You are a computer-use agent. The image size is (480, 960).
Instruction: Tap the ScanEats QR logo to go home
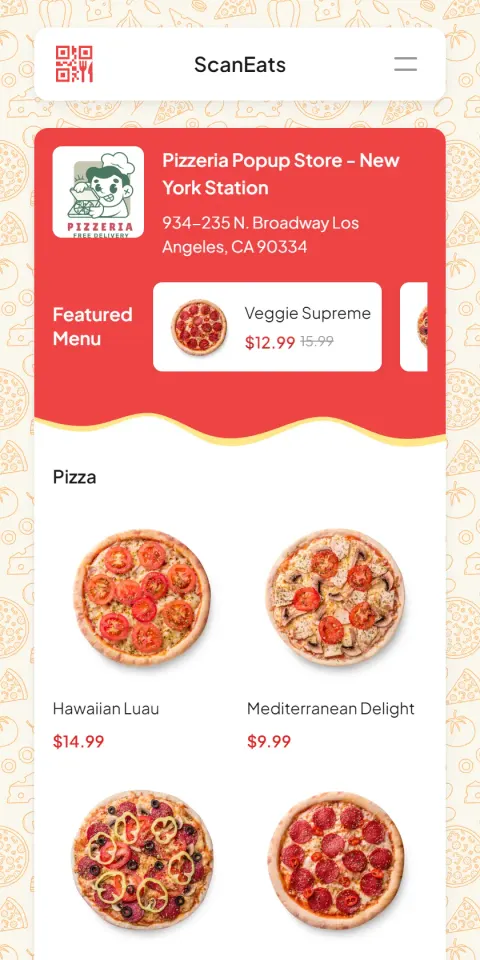click(x=74, y=64)
